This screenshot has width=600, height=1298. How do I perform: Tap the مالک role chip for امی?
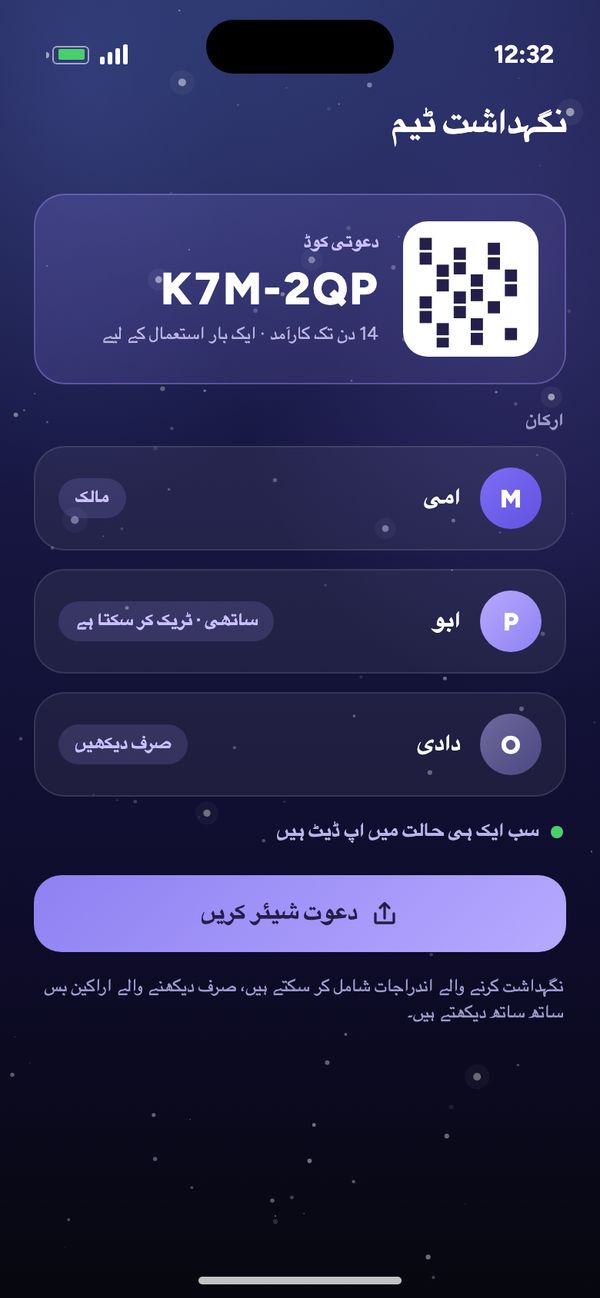(x=92, y=498)
